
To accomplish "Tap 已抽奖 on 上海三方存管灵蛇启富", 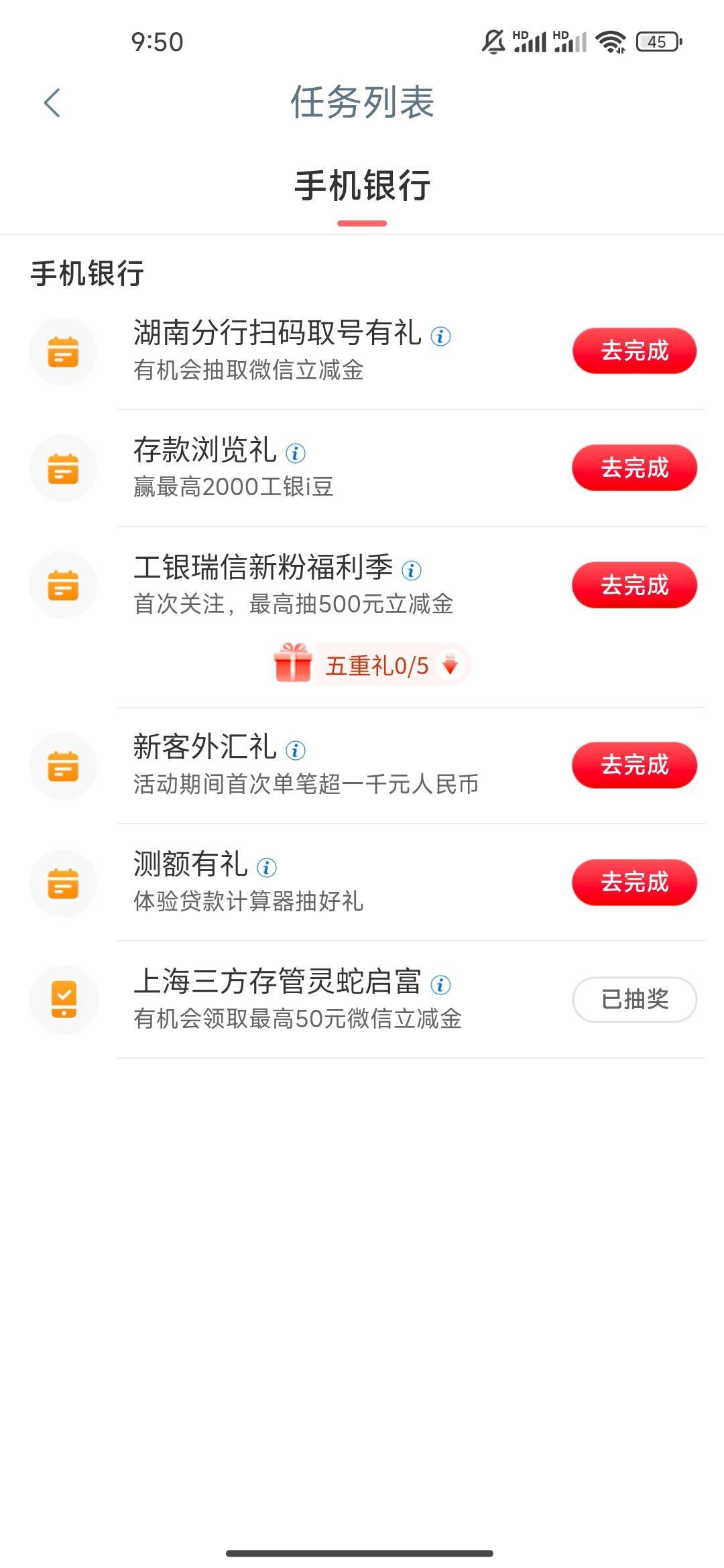I will (634, 999).
